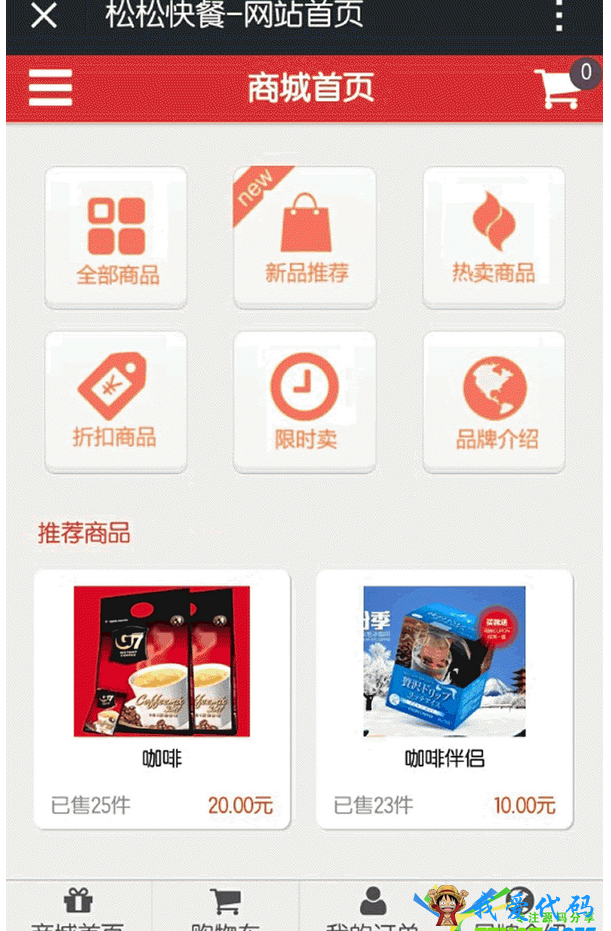This screenshot has width=611, height=931.
Task: Open 折扣商品 category
Action: [x=116, y=402]
